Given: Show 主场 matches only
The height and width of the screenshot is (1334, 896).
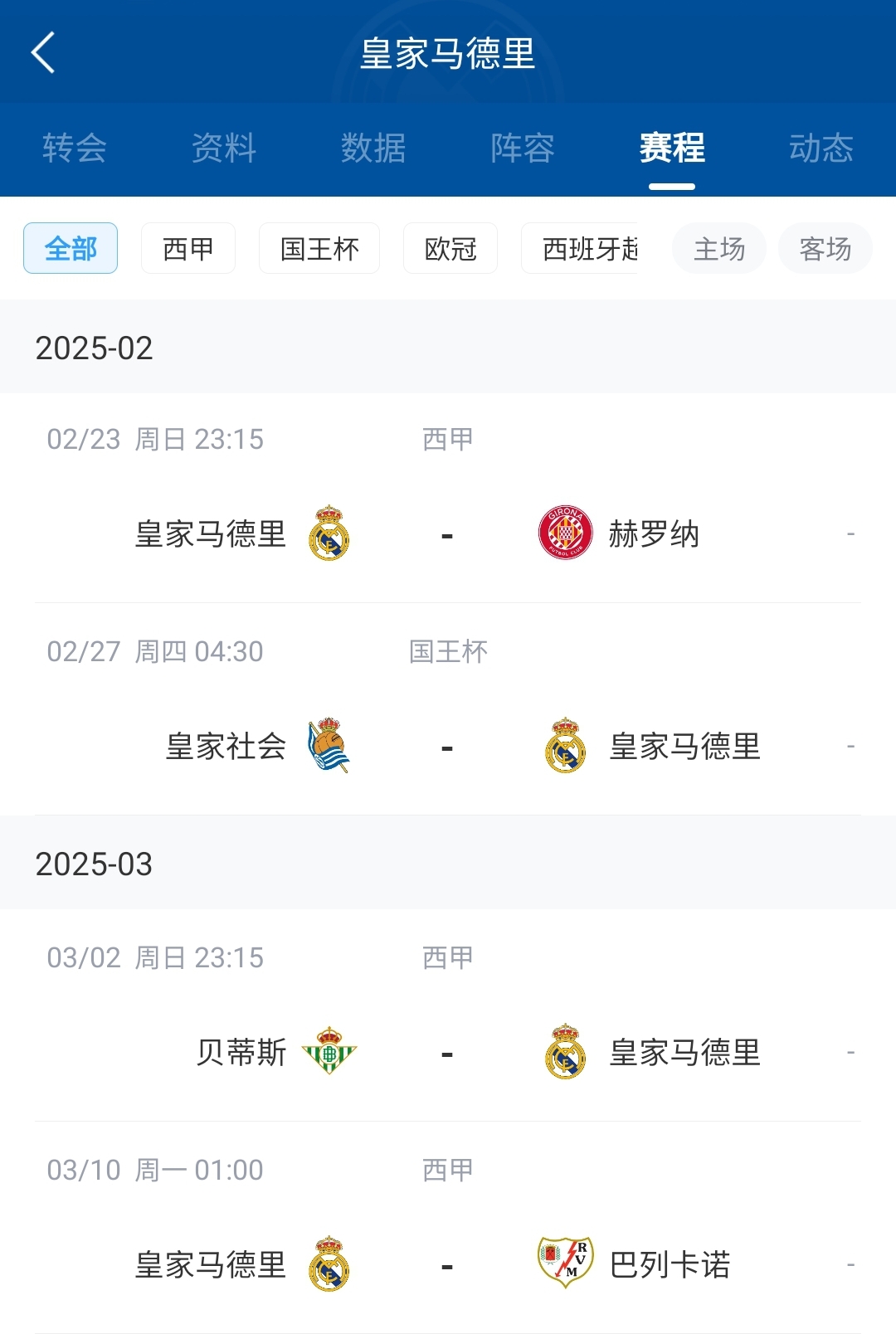Looking at the screenshot, I should [x=719, y=248].
